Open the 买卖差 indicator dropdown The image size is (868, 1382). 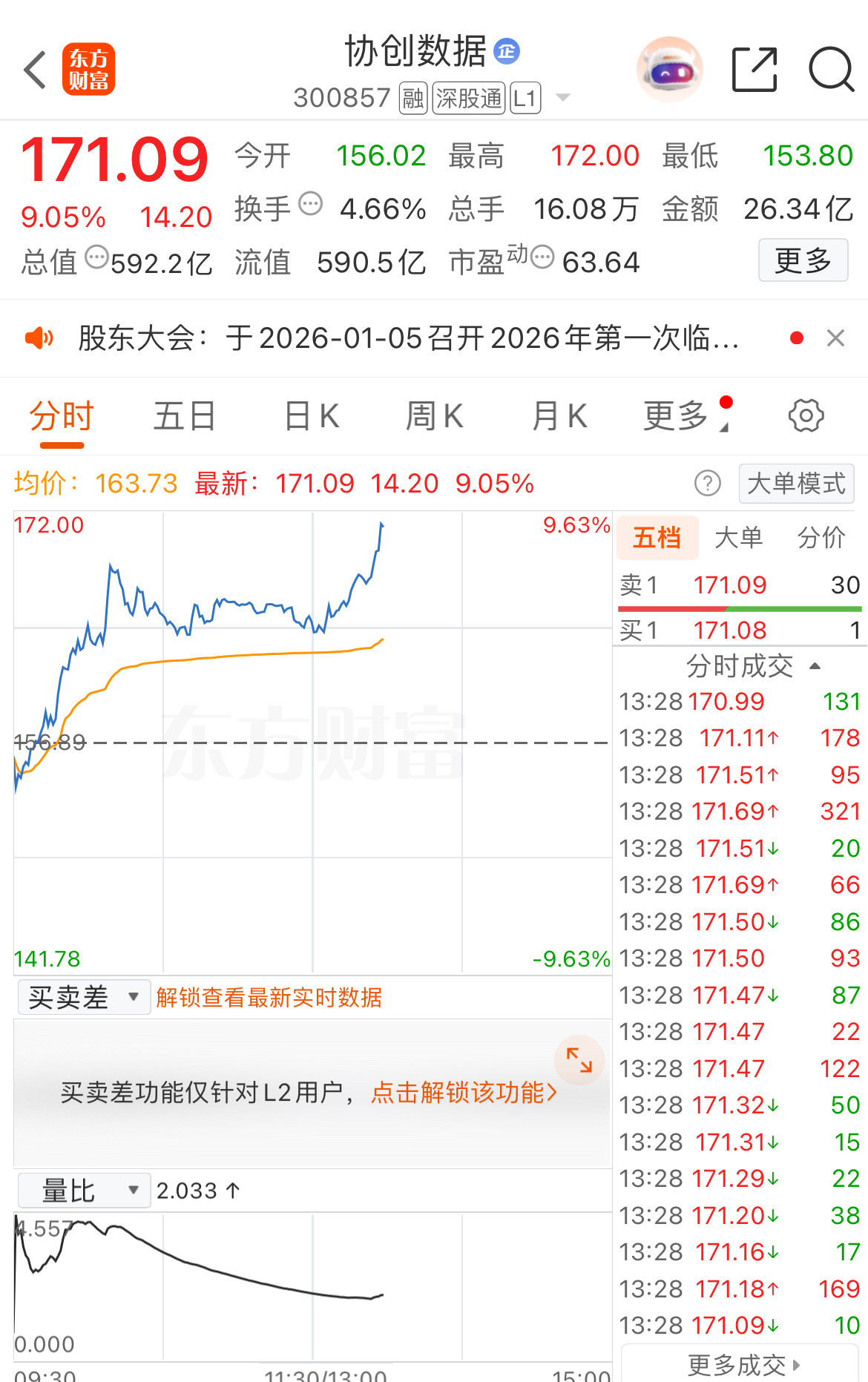82,997
